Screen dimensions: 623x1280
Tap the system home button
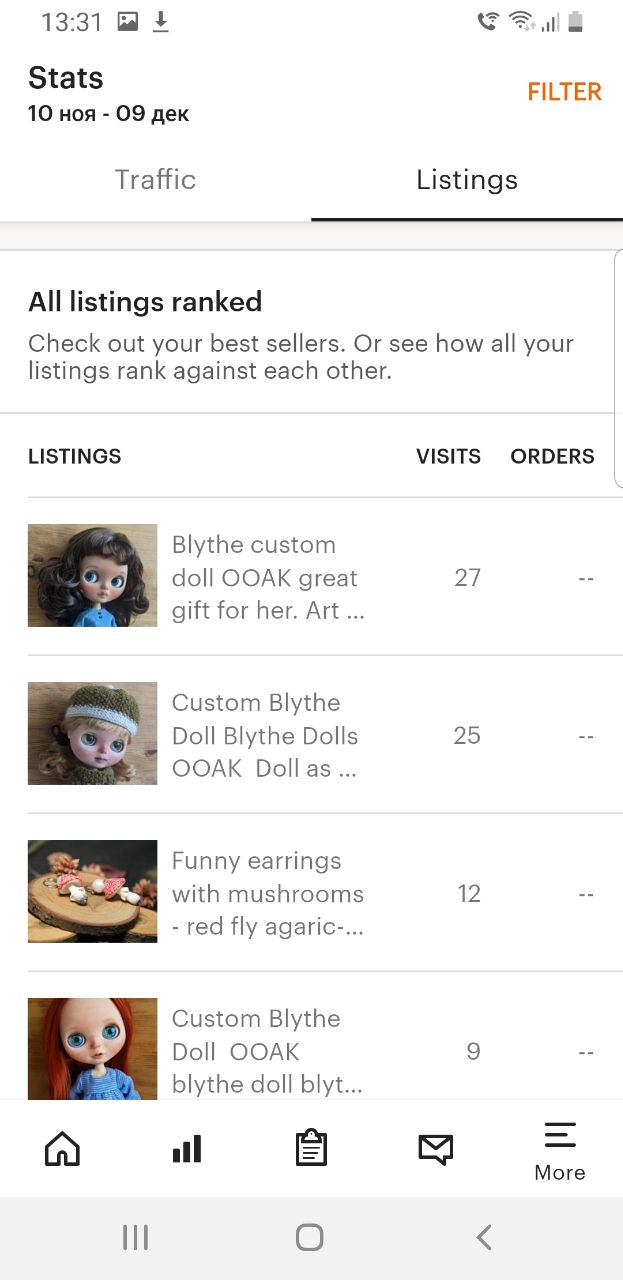pos(310,1238)
